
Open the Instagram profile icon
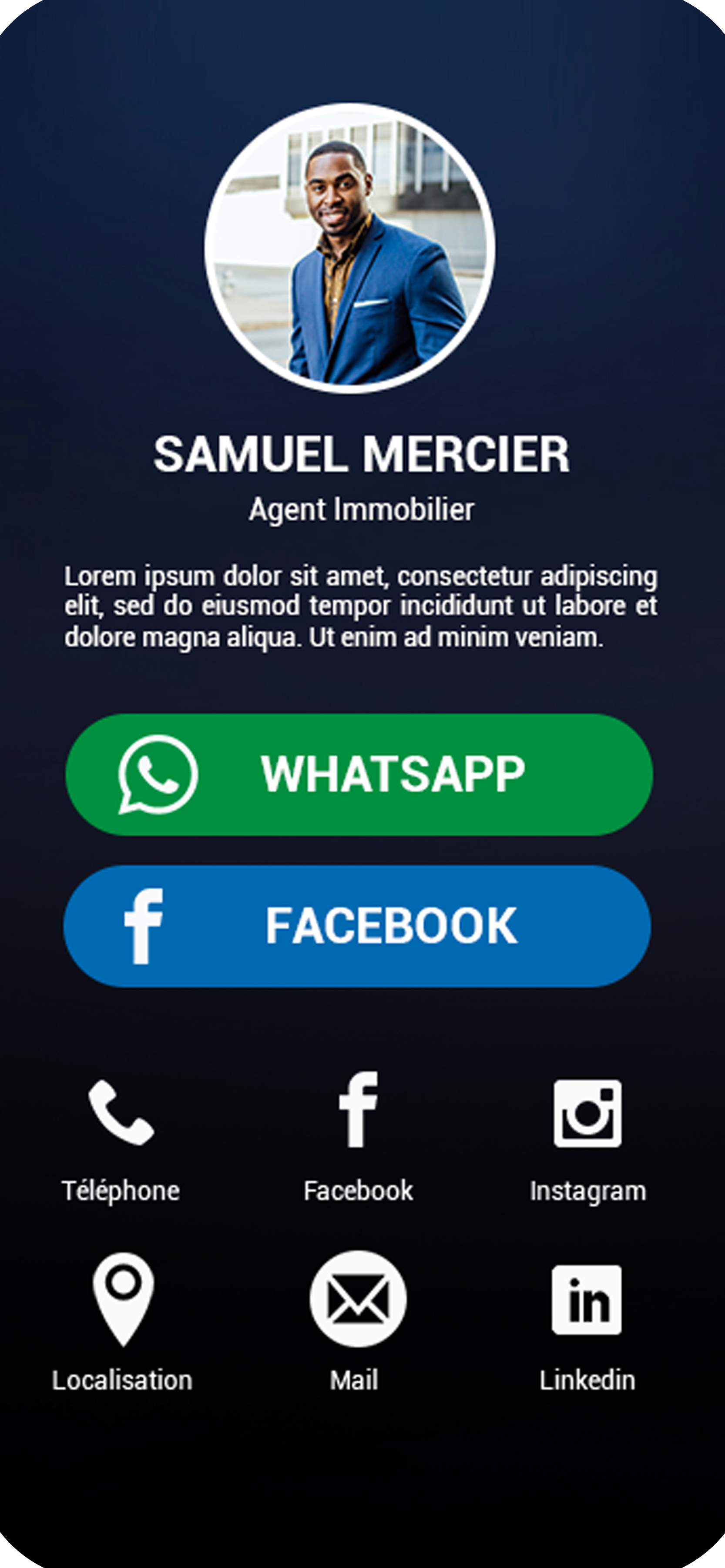(587, 1113)
